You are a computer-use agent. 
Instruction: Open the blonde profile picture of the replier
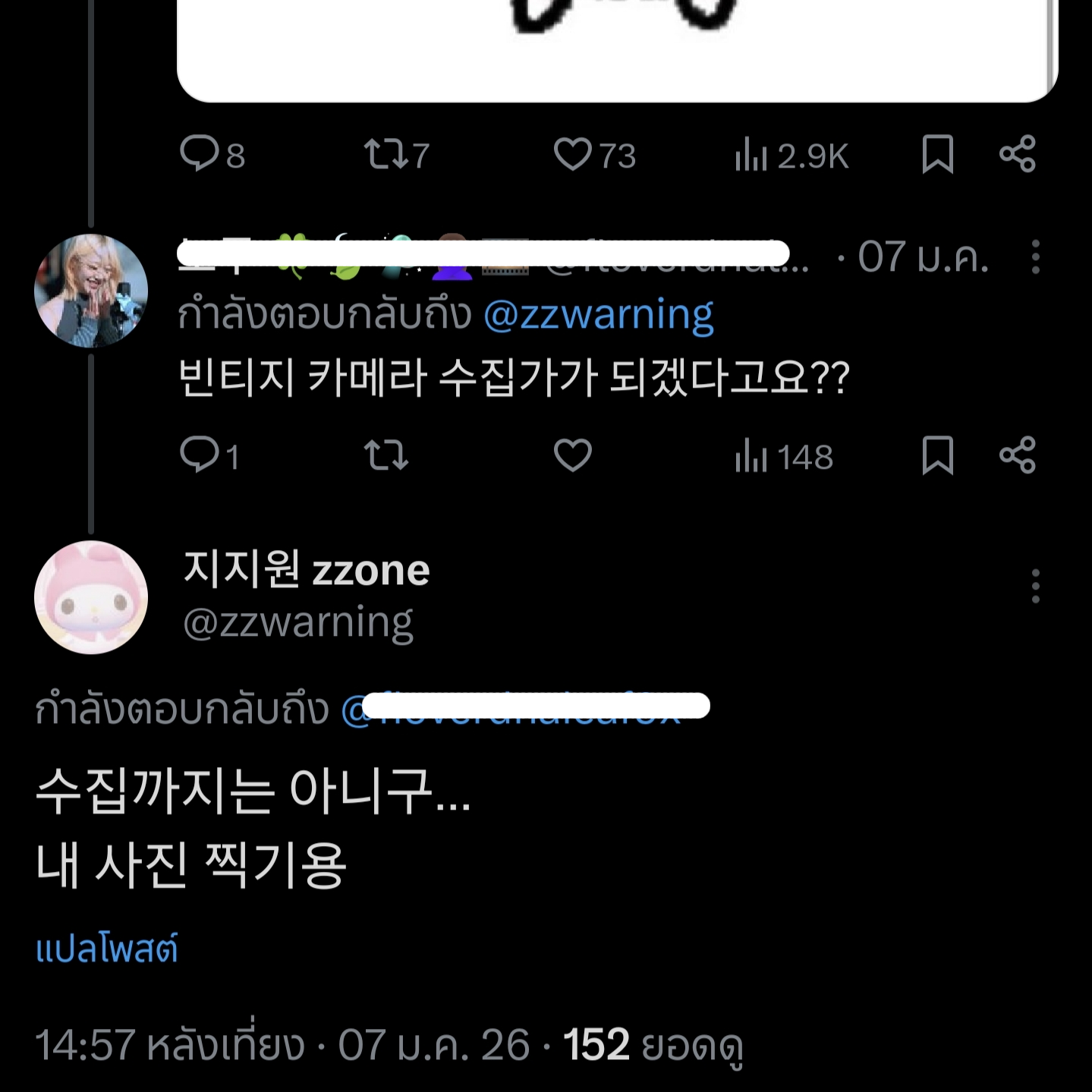pos(91,291)
